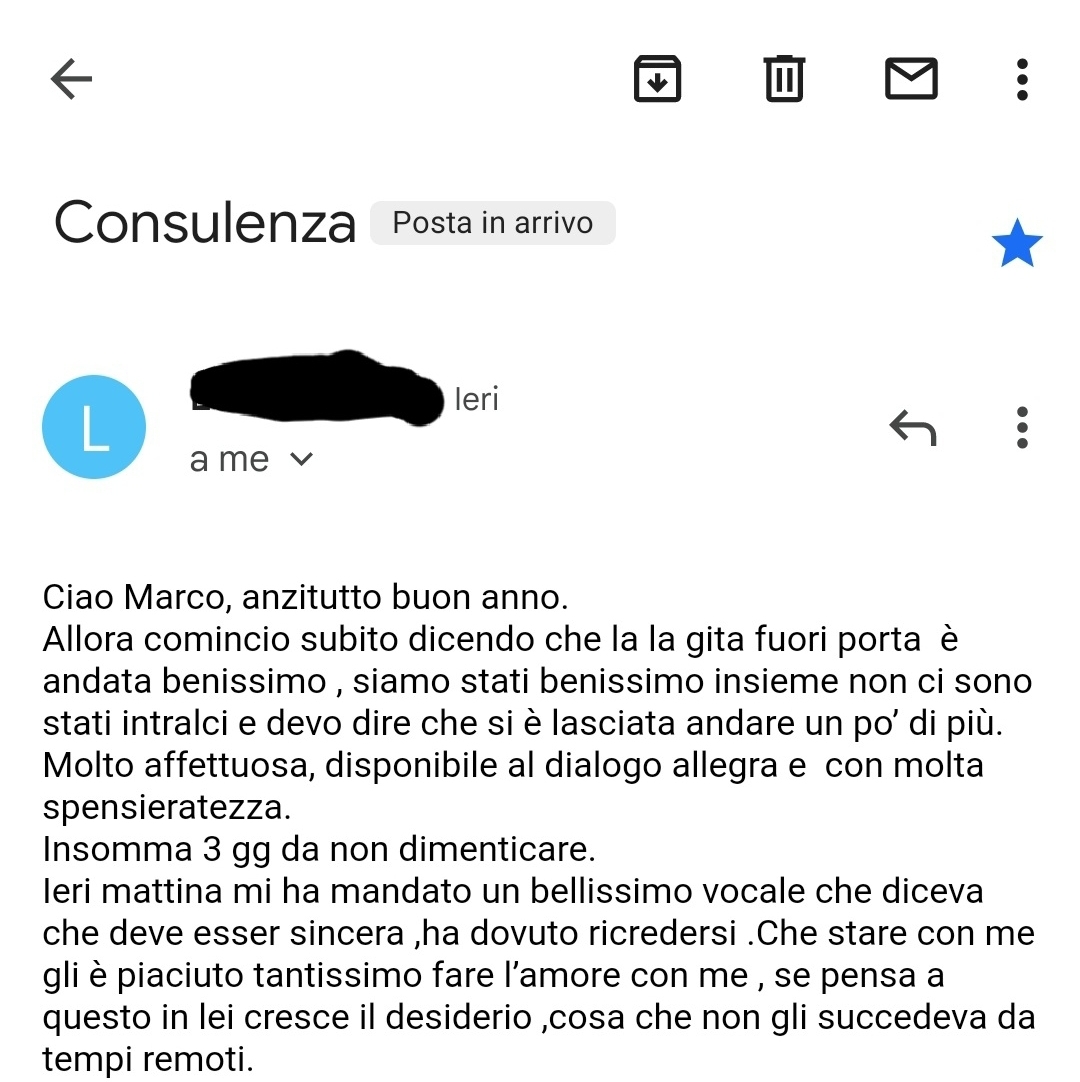Remove the star from this email
Viewport: 1080px width, 1082px height.
coord(1016,245)
